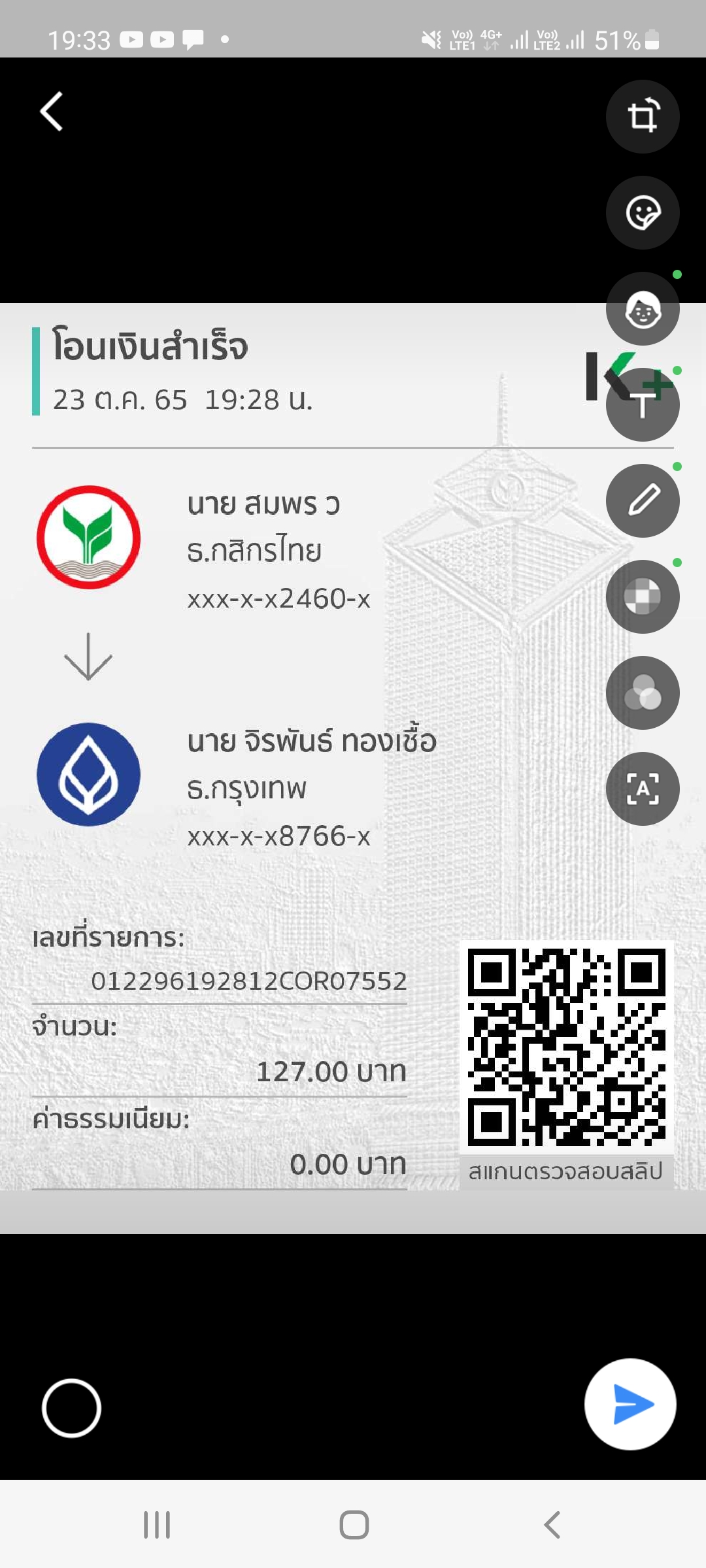The width and height of the screenshot is (706, 1568).
Task: Go back using the top-left arrow
Action: click(x=52, y=112)
